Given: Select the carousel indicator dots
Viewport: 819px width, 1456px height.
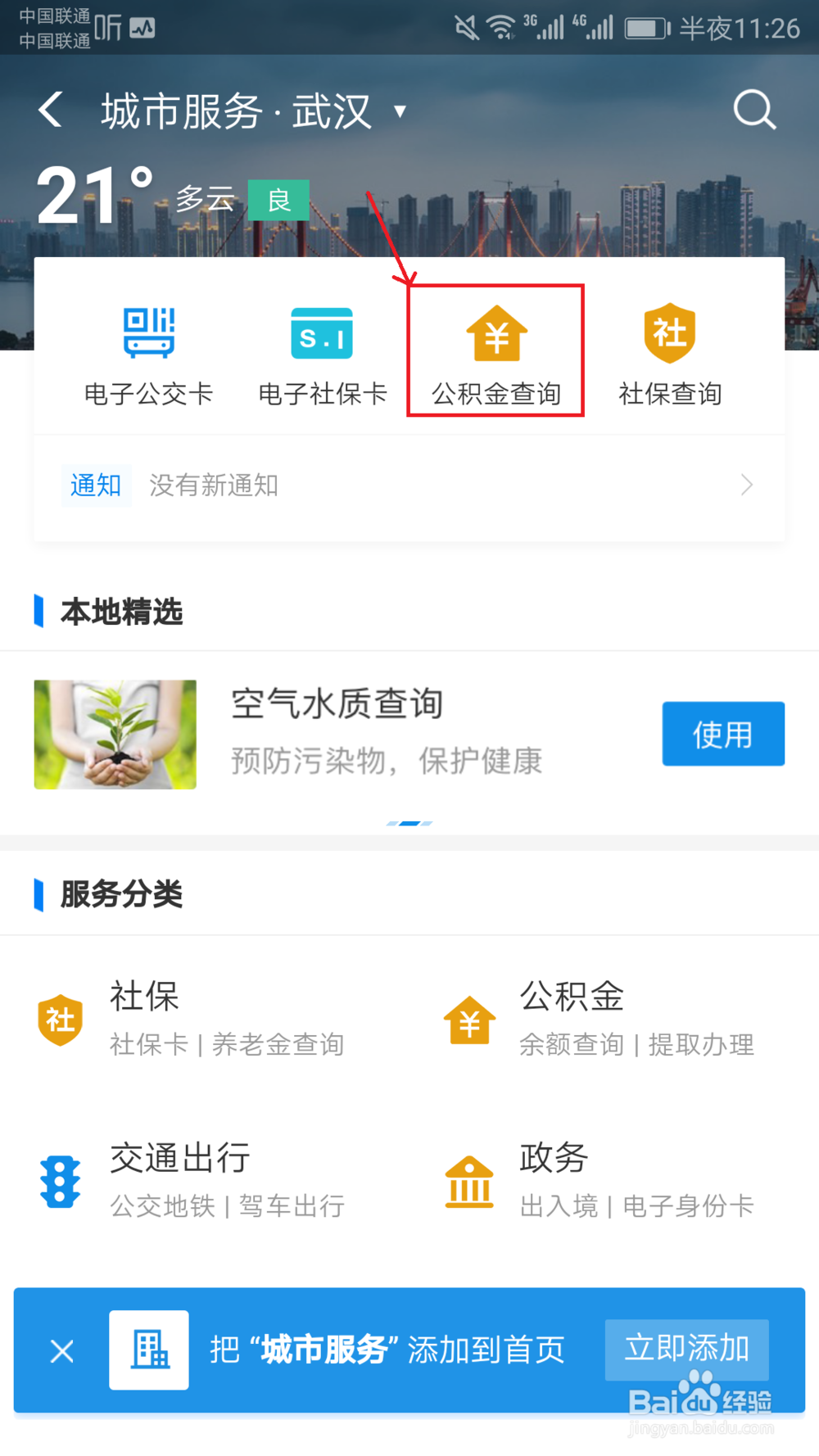Looking at the screenshot, I should (x=409, y=824).
